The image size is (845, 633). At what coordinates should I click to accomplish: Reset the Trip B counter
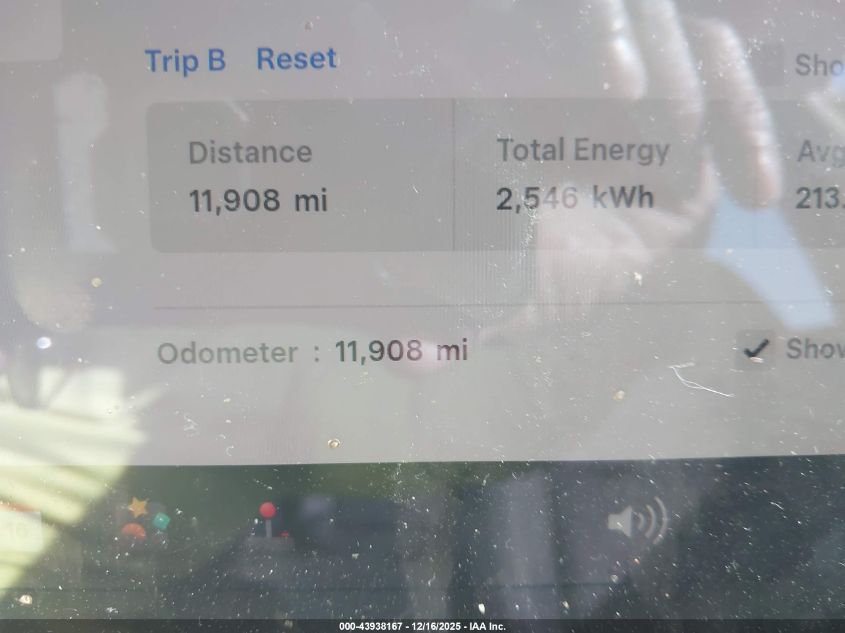coord(296,59)
